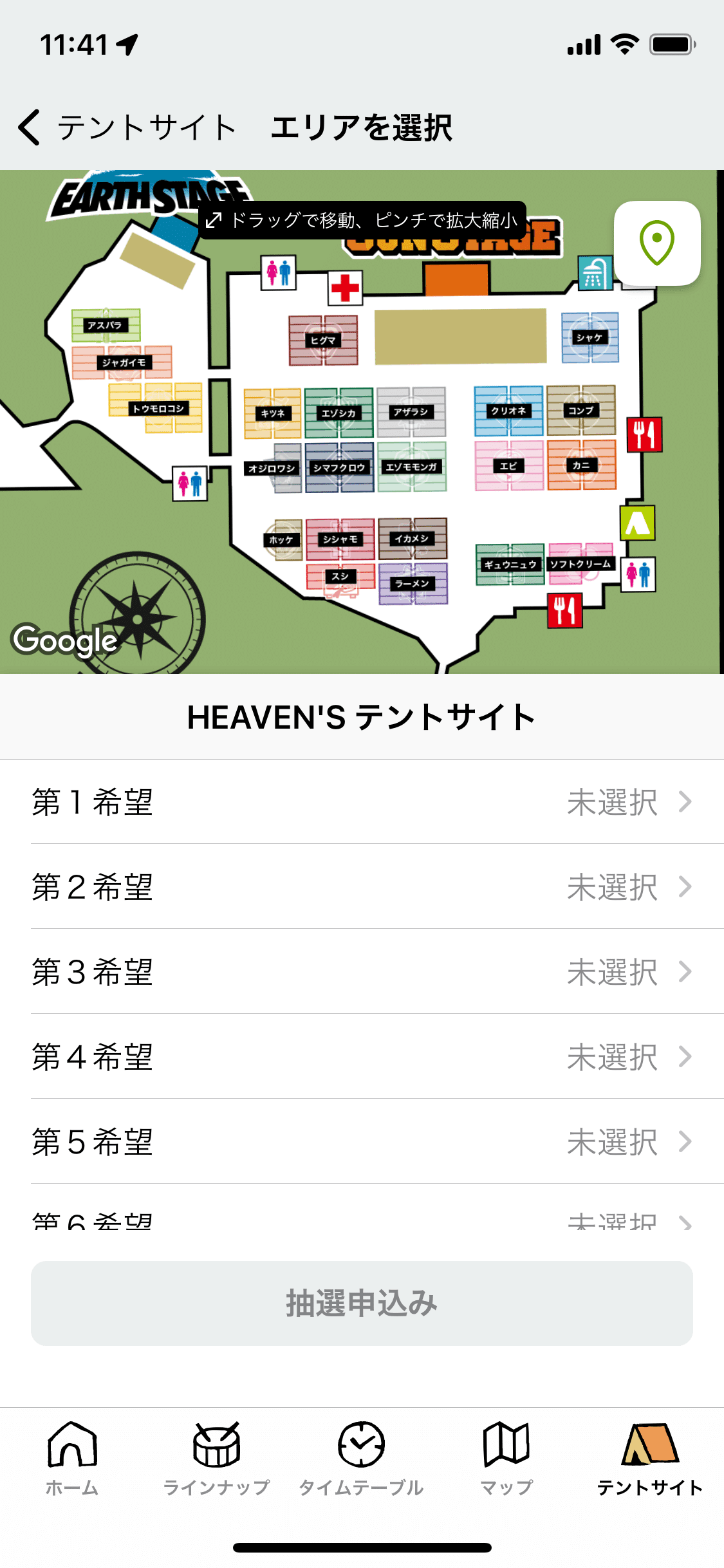Select the 第3希望 row
This screenshot has height=1568, width=724.
click(362, 972)
